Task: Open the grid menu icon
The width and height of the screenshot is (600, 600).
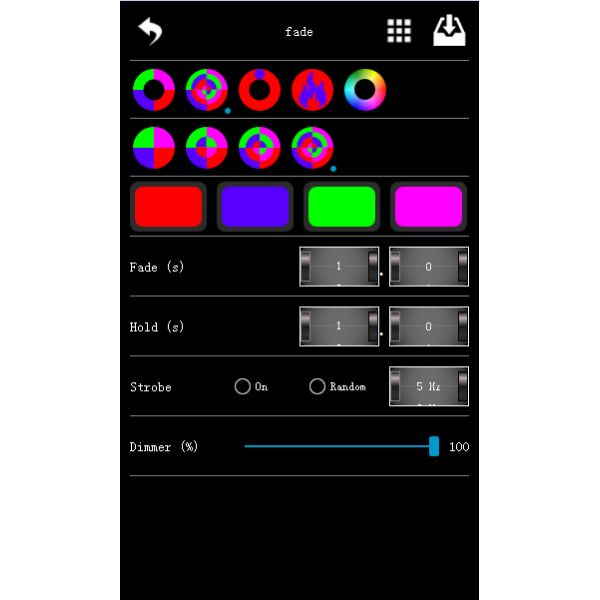Action: point(399,31)
